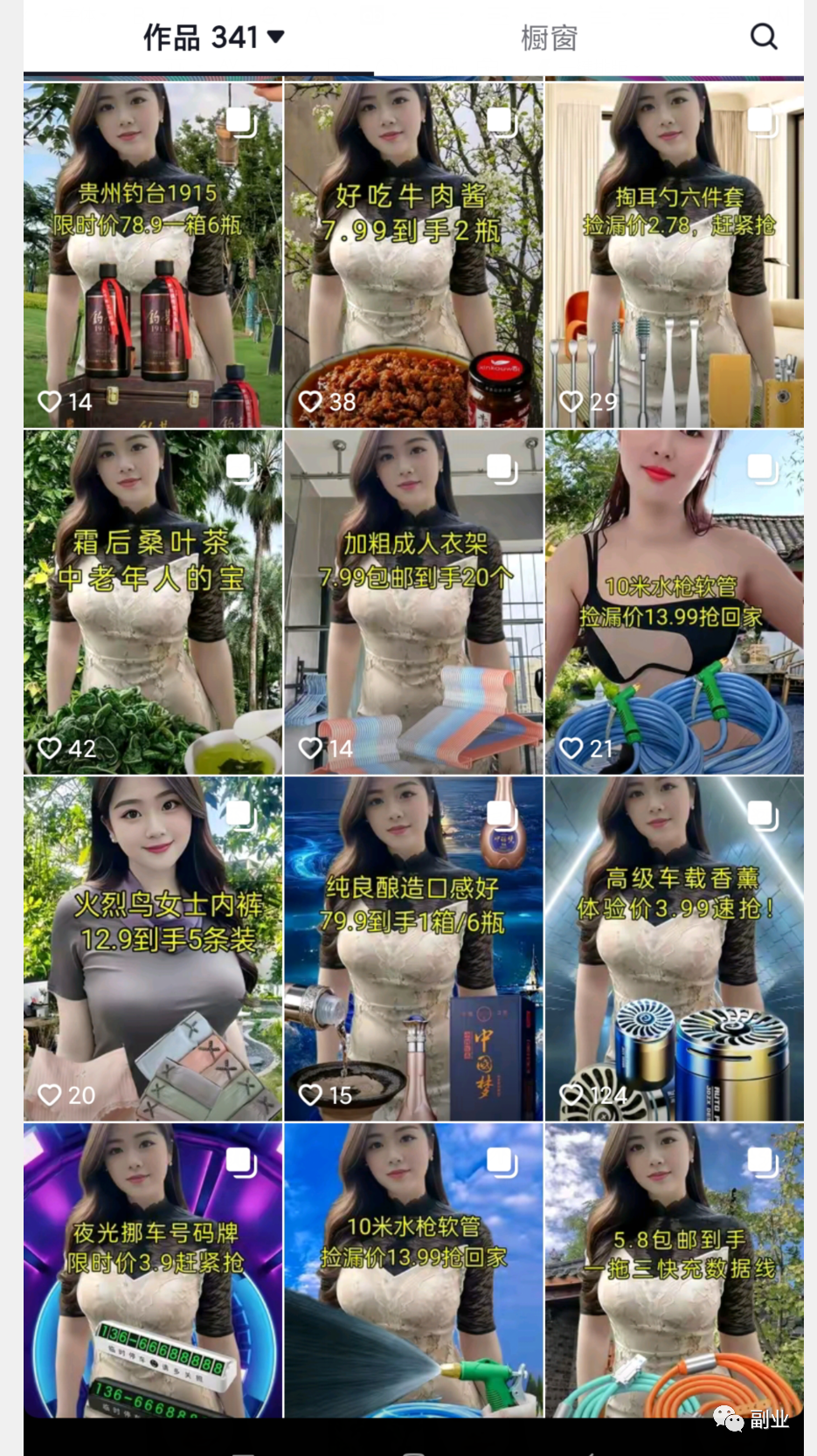This screenshot has width=817, height=1456.
Task: View the 加粗成人衣架 post
Action: 413,602
